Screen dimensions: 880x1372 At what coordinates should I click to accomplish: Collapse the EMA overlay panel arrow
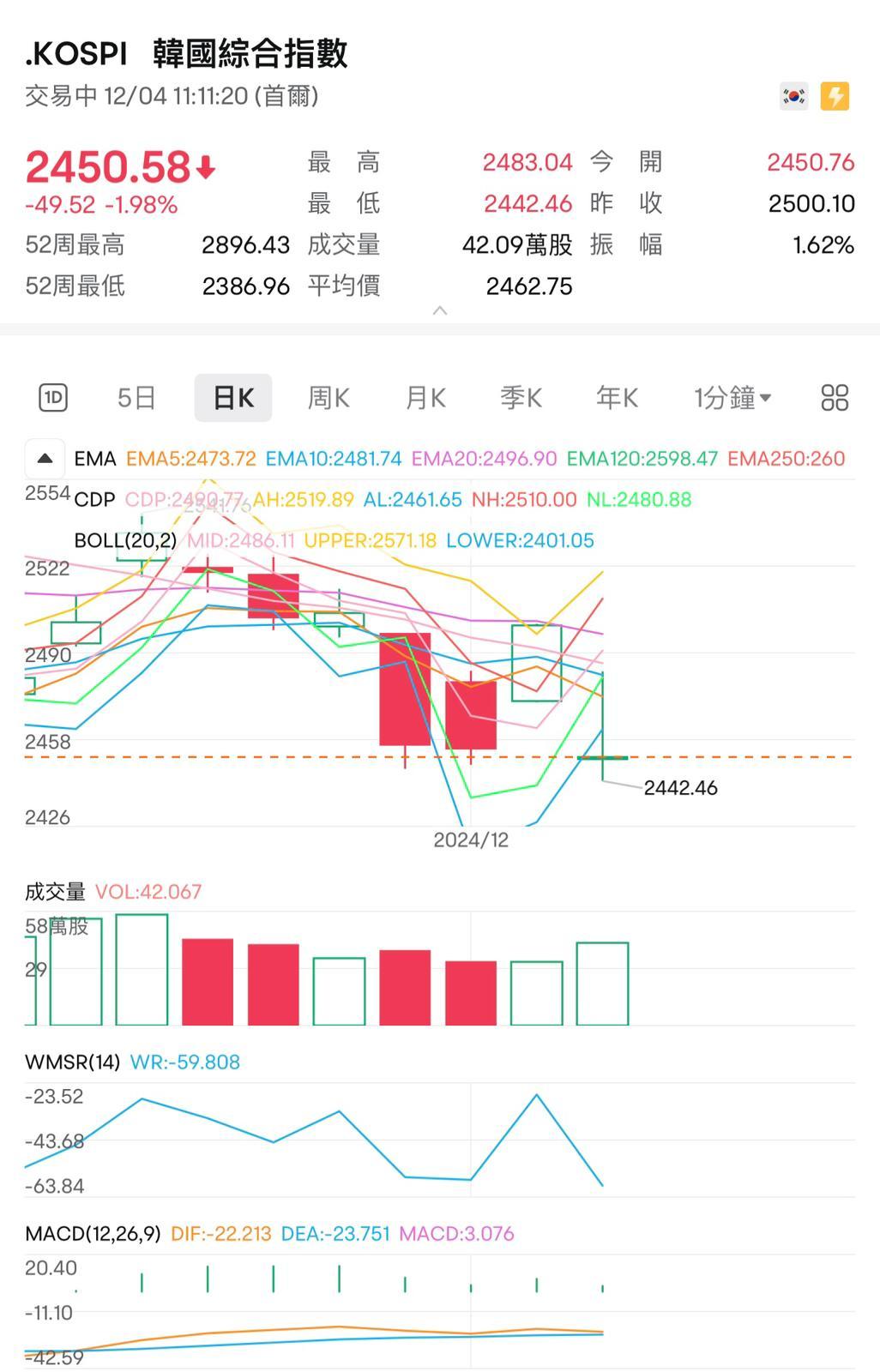[x=45, y=459]
